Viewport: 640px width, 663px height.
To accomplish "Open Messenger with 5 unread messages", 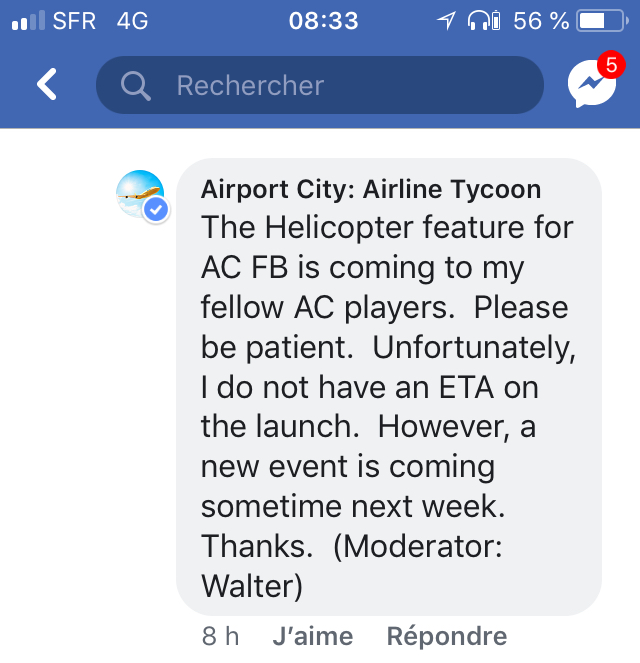I will point(591,85).
